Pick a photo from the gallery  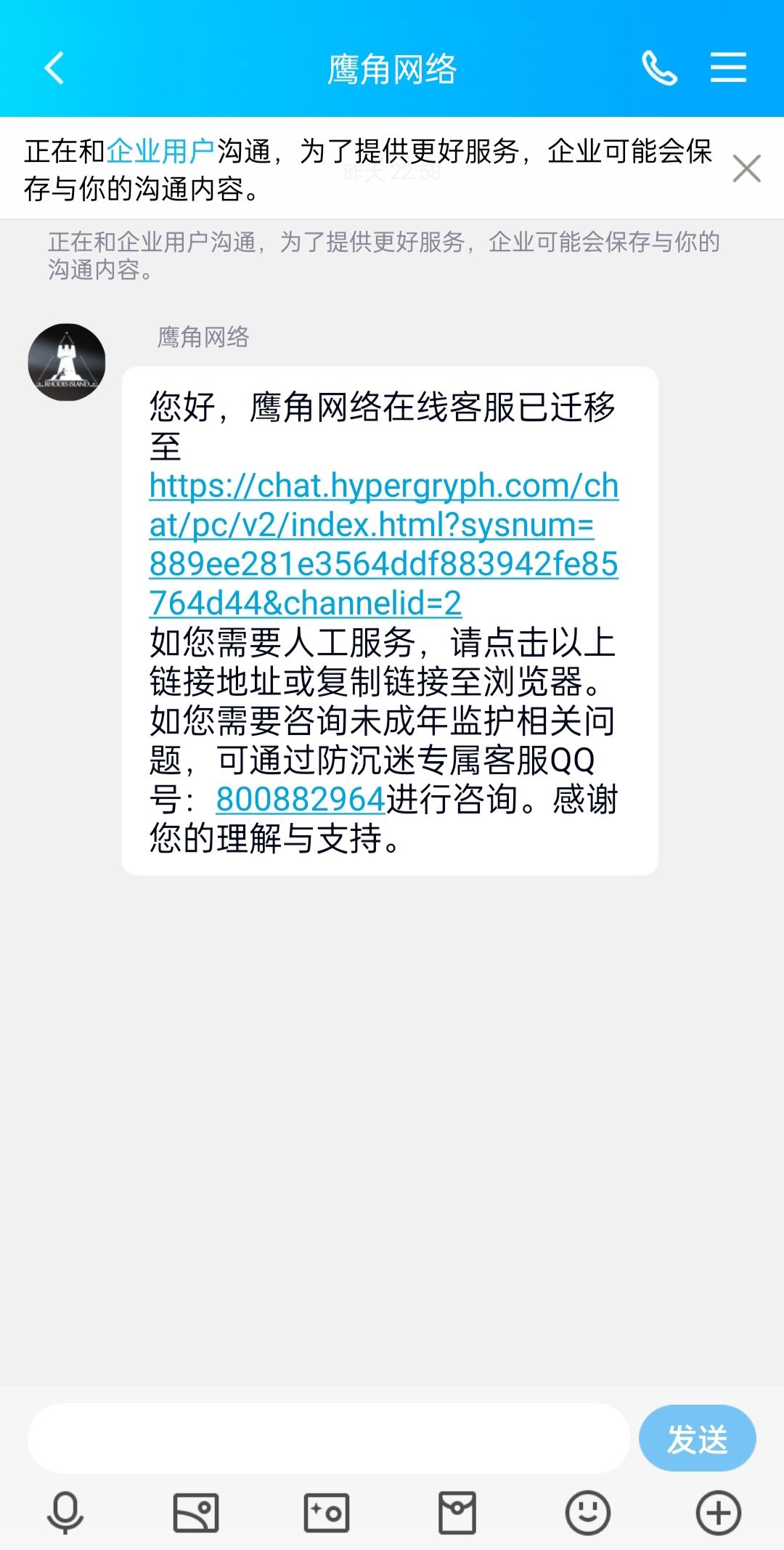click(196, 1514)
